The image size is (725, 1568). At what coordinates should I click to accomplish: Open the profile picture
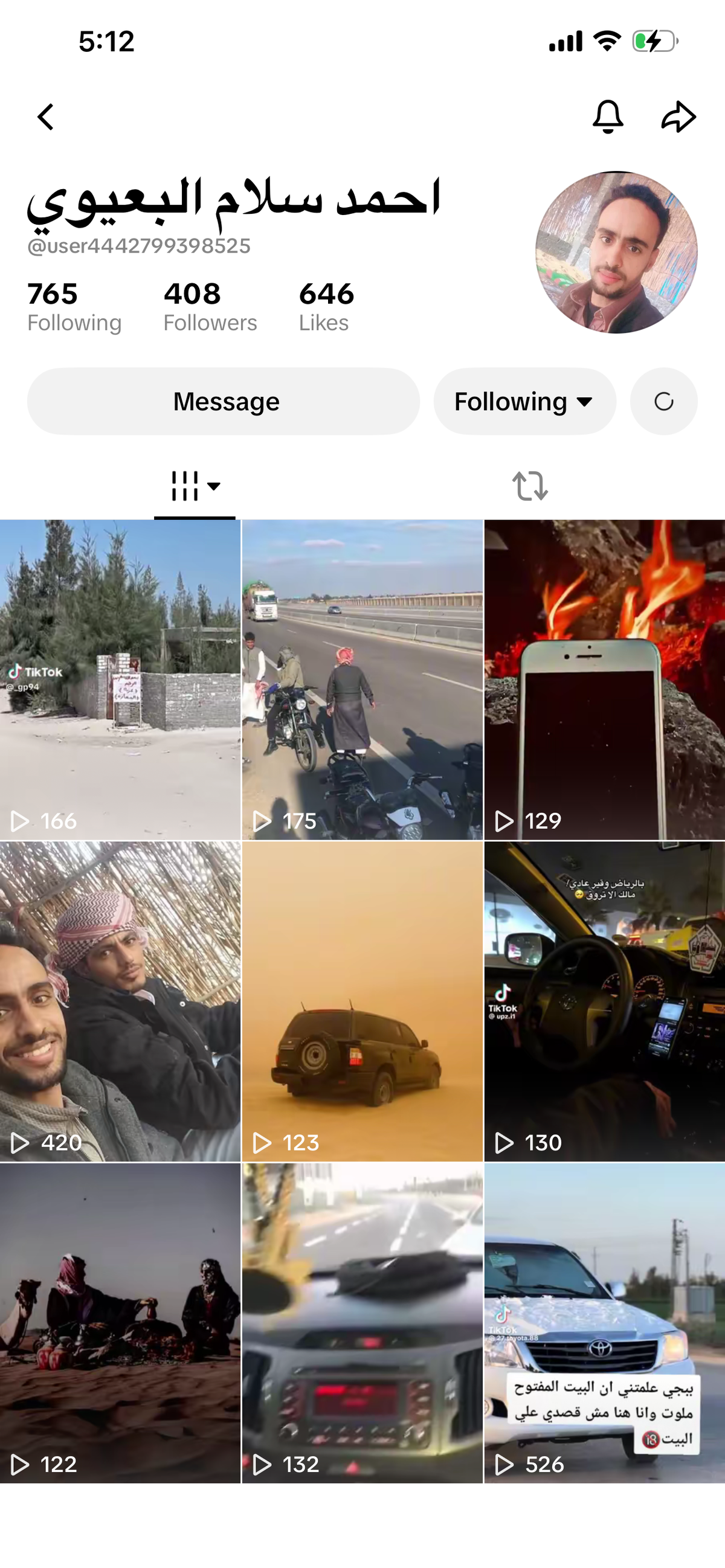[x=616, y=252]
